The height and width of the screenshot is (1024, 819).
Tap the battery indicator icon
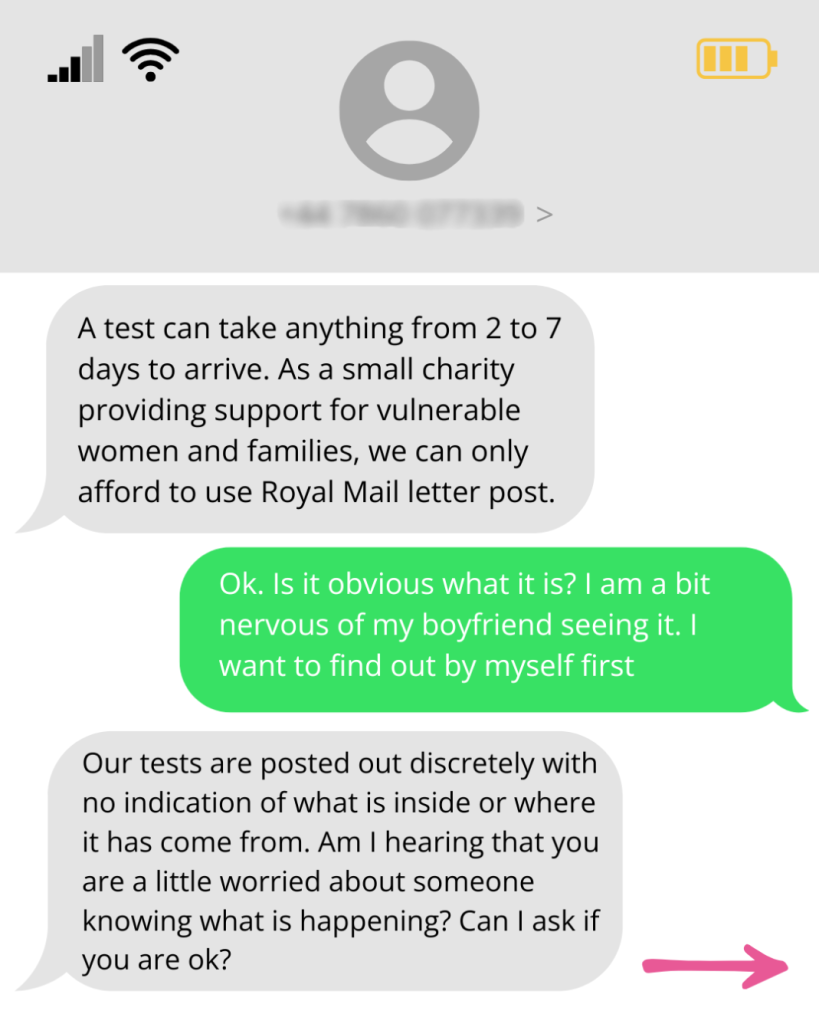click(735, 59)
